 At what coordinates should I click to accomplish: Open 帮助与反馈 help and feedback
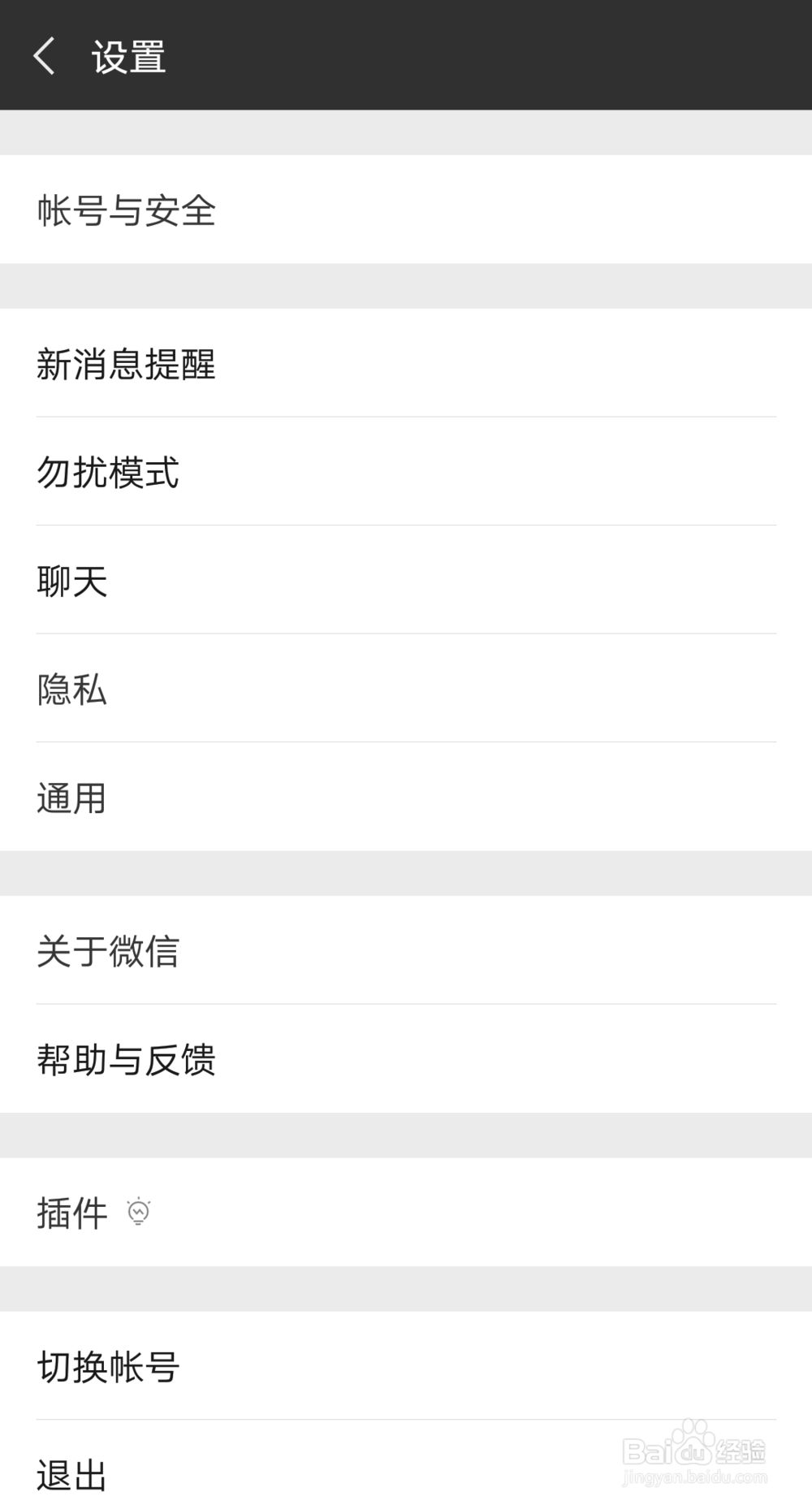(126, 1060)
